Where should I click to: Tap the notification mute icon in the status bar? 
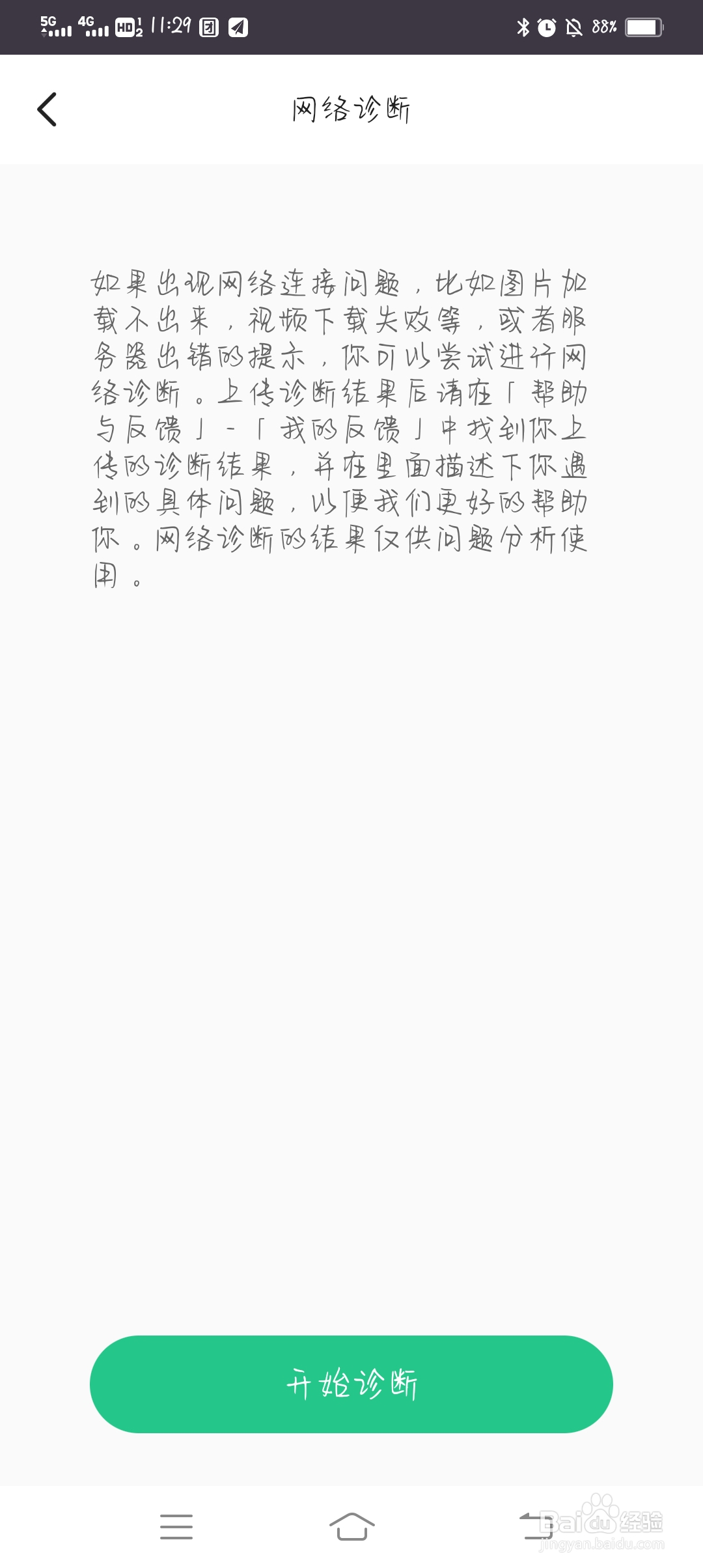573,26
